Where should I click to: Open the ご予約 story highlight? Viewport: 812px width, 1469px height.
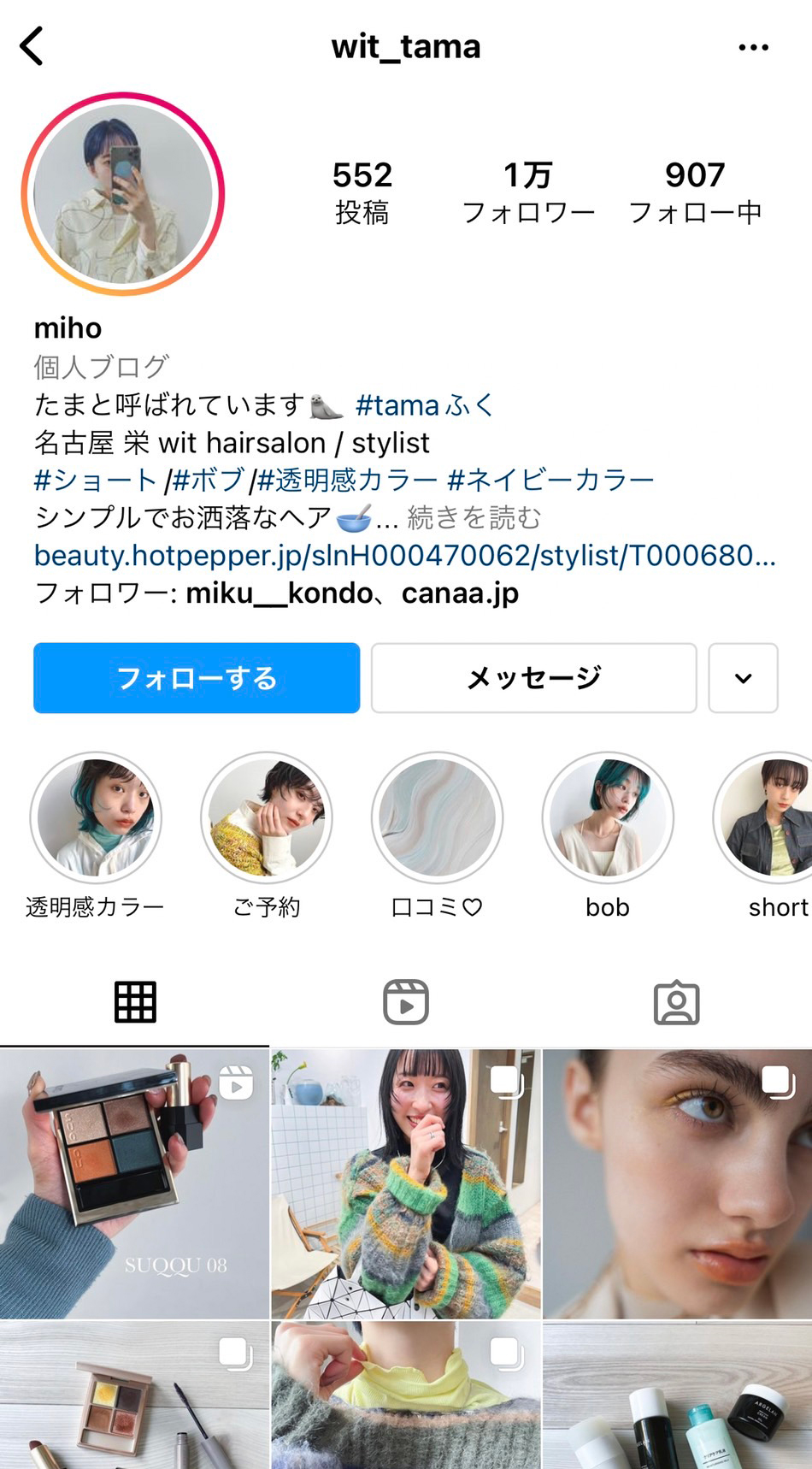(267, 817)
